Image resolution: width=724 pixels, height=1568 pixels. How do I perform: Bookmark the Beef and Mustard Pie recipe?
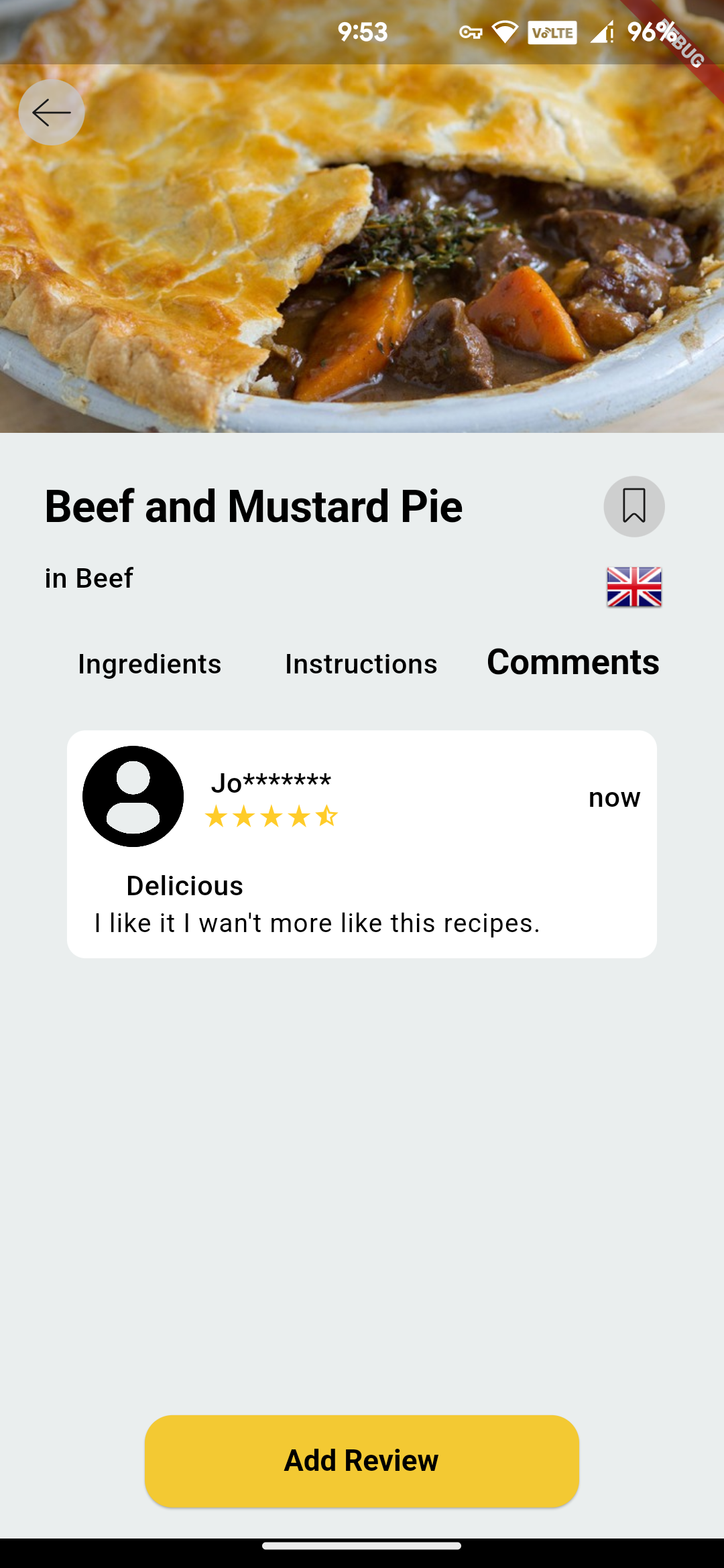pyautogui.click(x=633, y=506)
